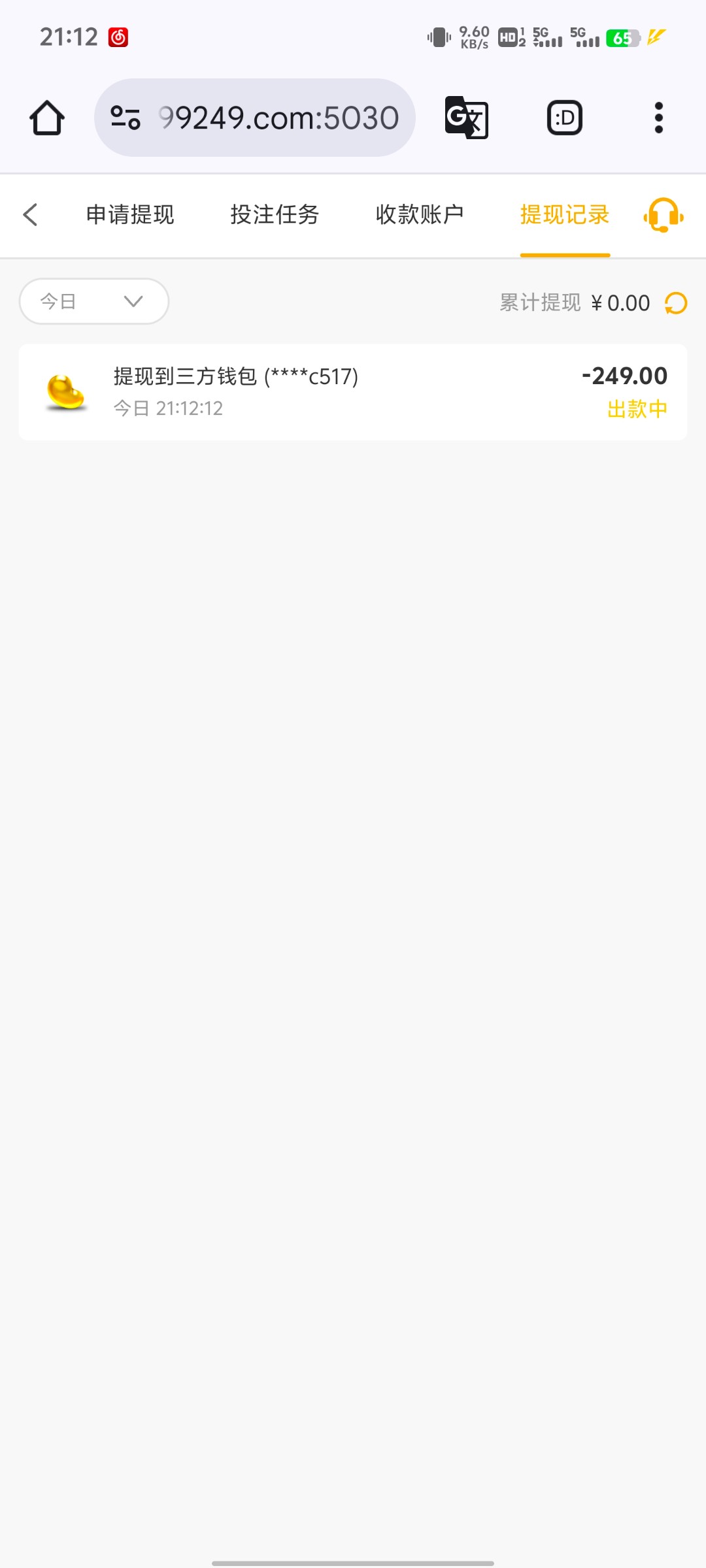Open the 投注任务 tab
Screen dimensions: 706x1568
pos(275,214)
